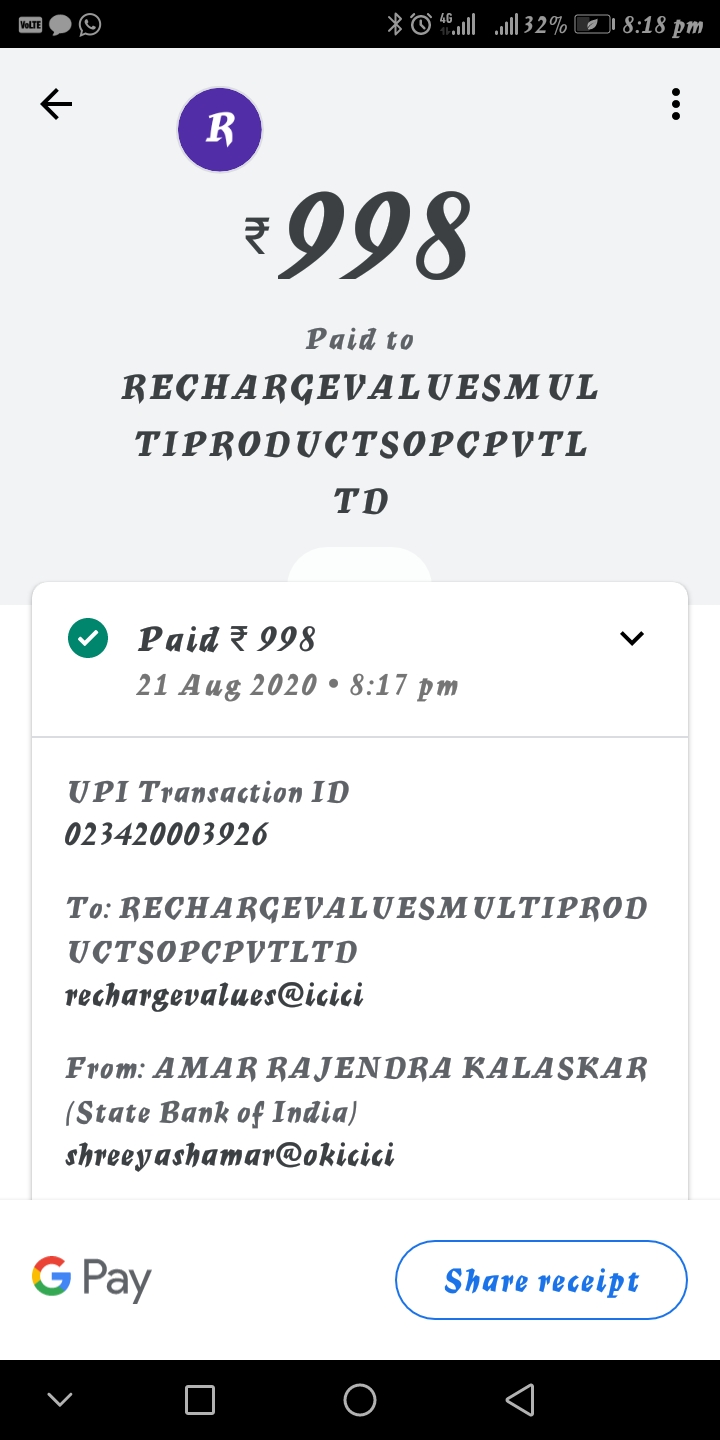
Task: Tap the system home button
Action: 360,1400
